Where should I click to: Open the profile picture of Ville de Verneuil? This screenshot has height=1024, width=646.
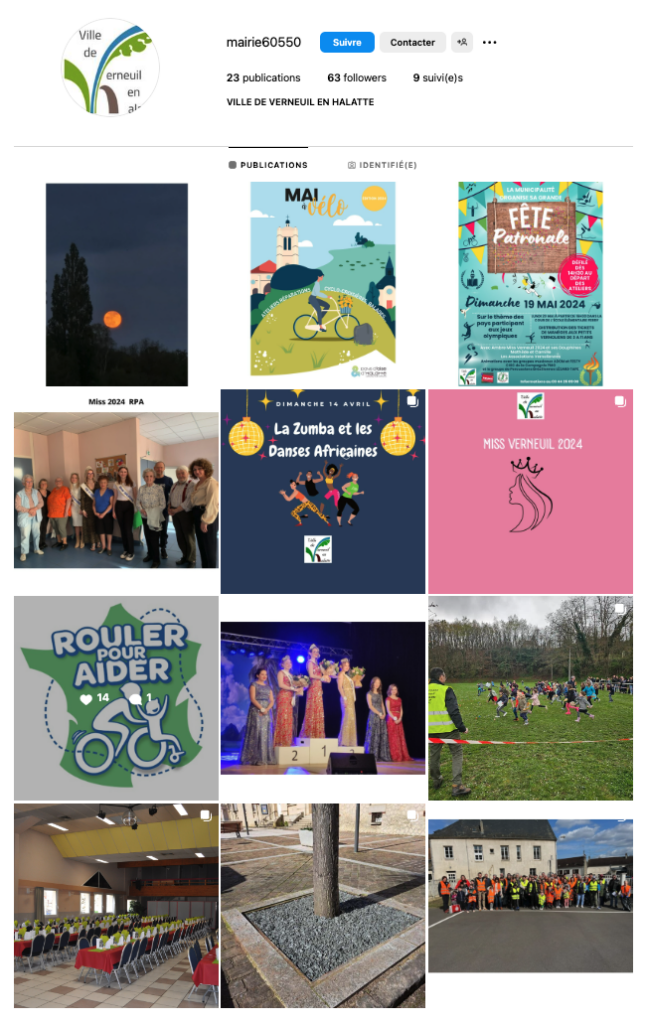point(110,67)
